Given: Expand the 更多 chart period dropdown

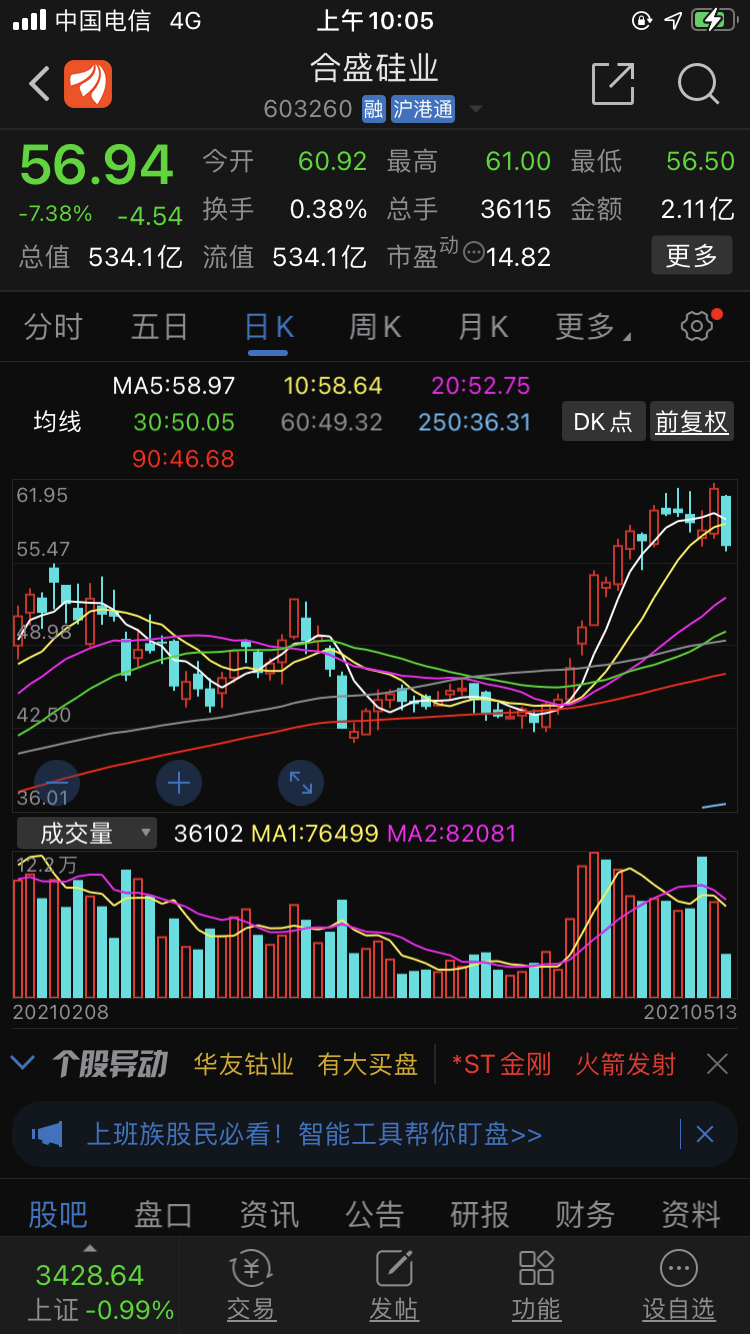Looking at the screenshot, I should point(590,327).
